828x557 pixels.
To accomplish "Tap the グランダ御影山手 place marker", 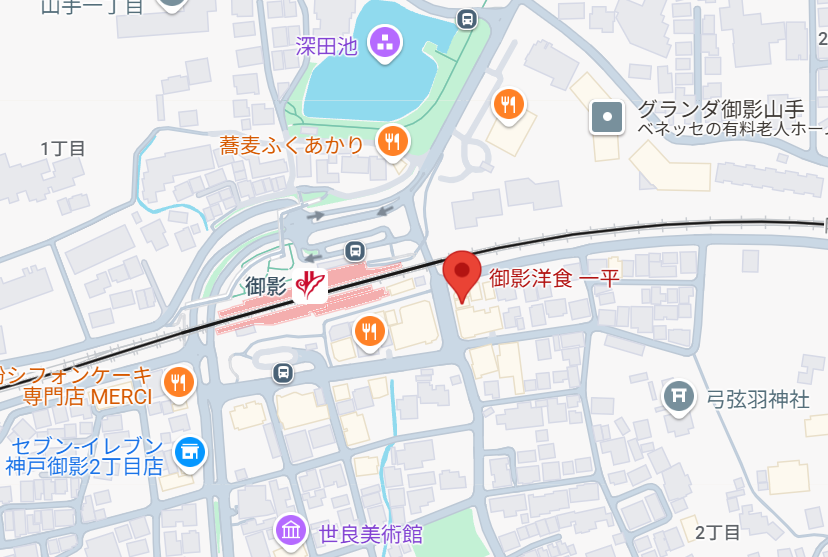I will 606,118.
